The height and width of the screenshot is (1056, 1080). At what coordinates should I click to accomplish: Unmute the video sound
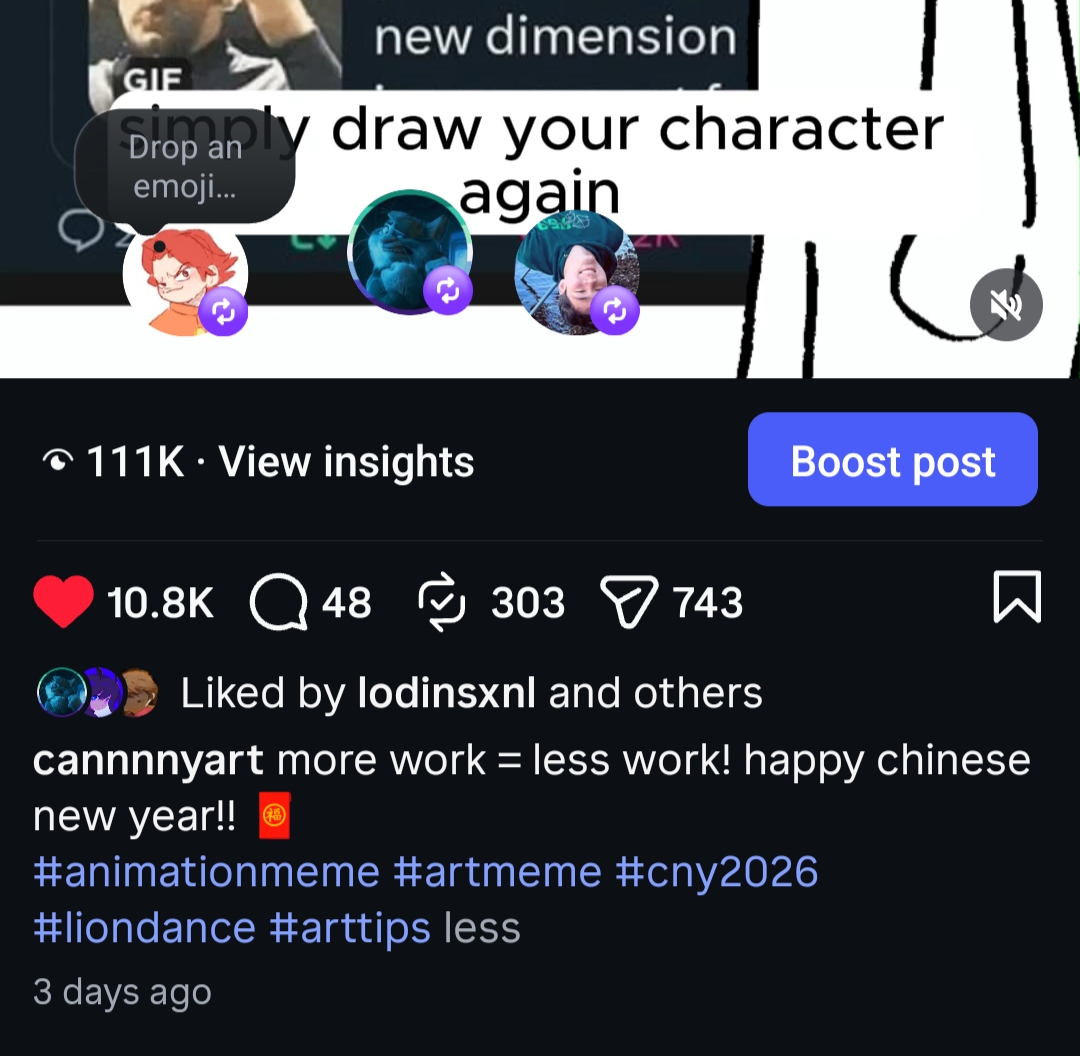[1006, 305]
